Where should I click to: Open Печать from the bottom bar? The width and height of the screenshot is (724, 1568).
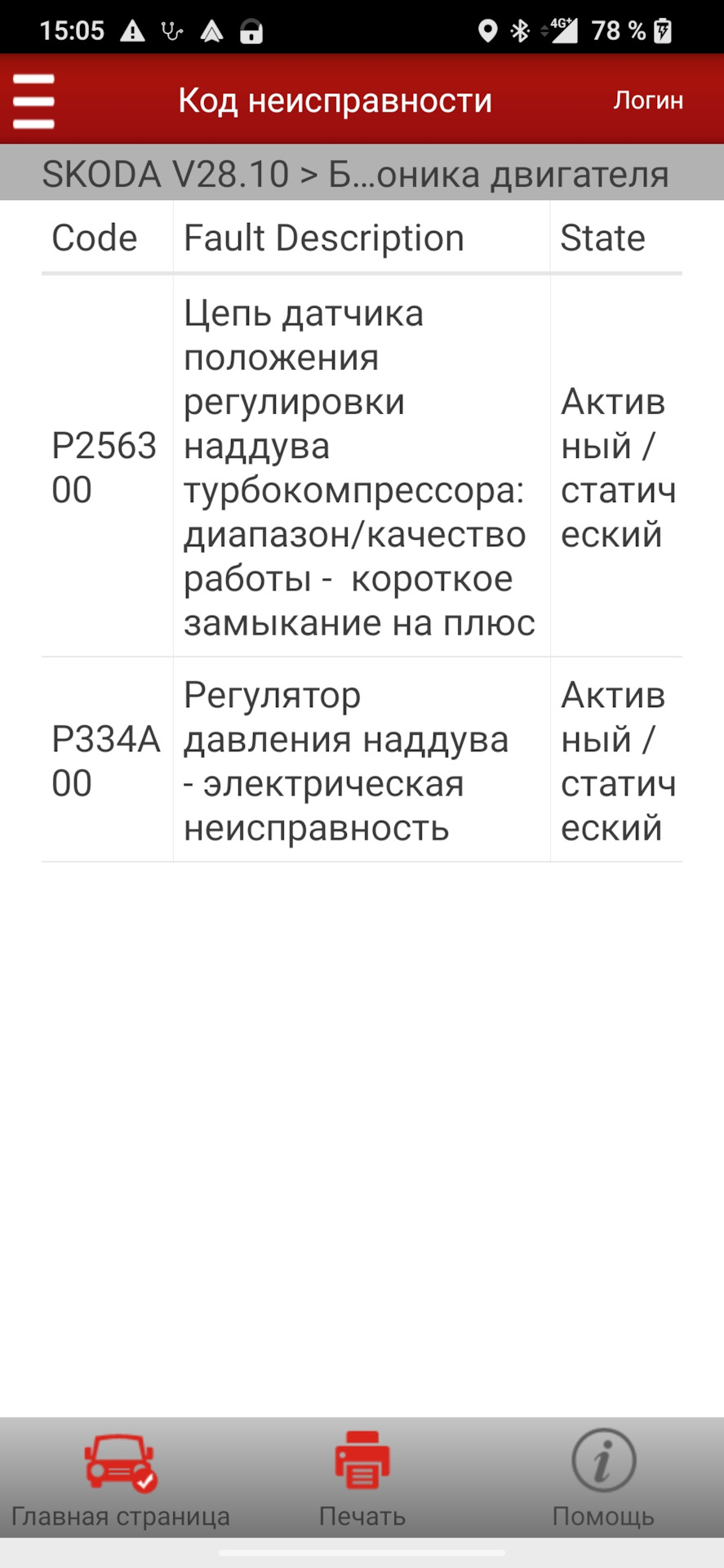coord(362,1517)
